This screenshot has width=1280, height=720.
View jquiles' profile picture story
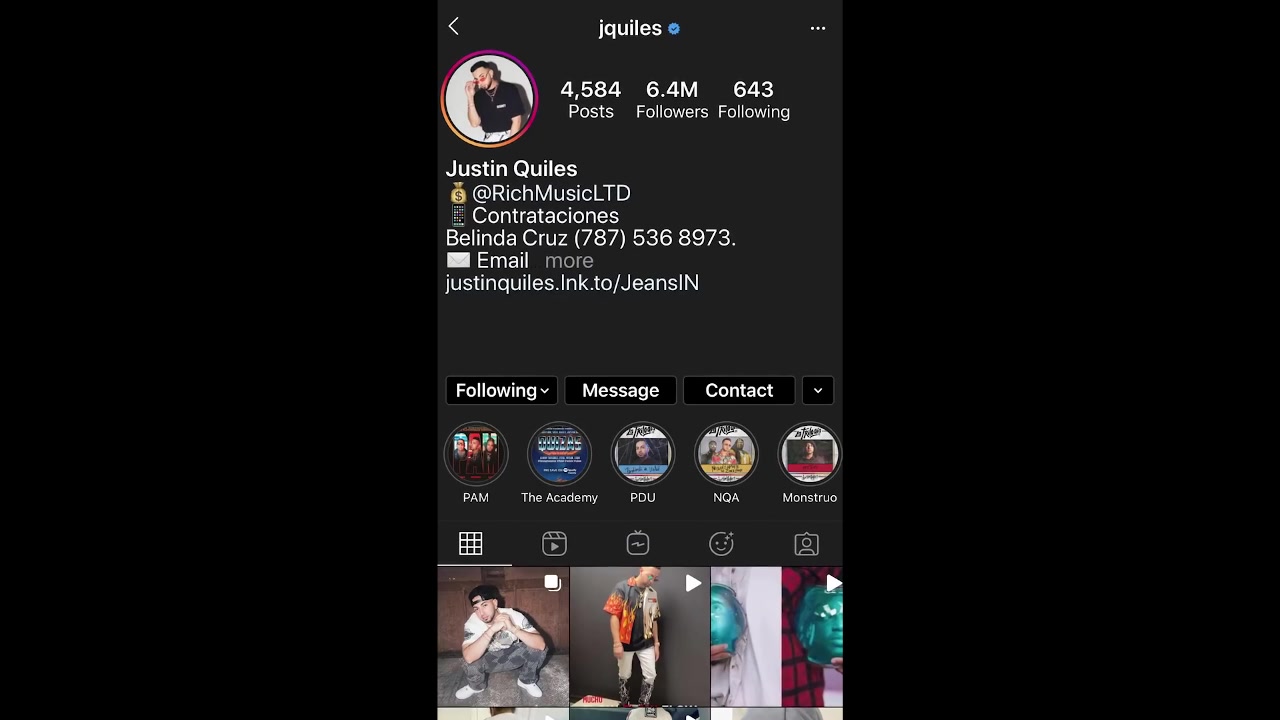[490, 99]
